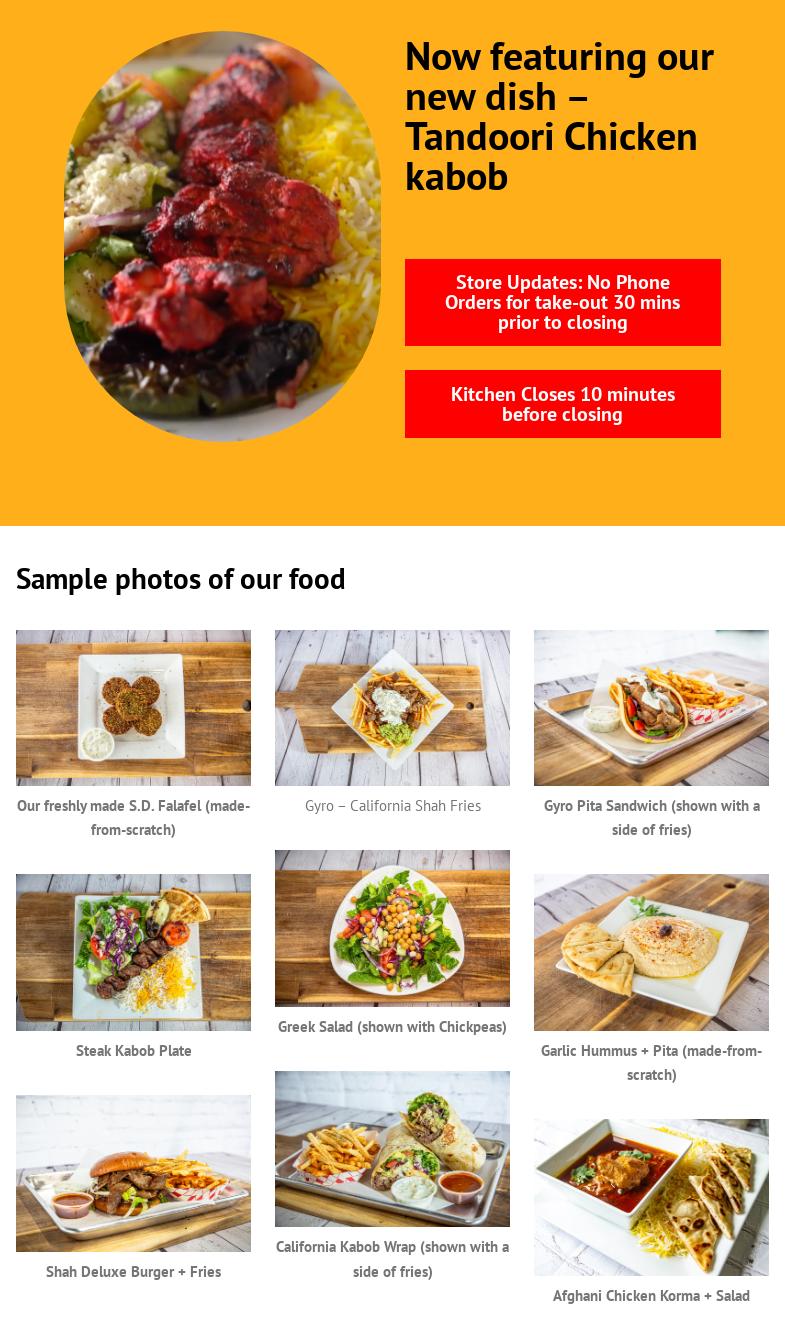The image size is (785, 1320).
Task: View the Greek Salad photo
Action: click(392, 928)
